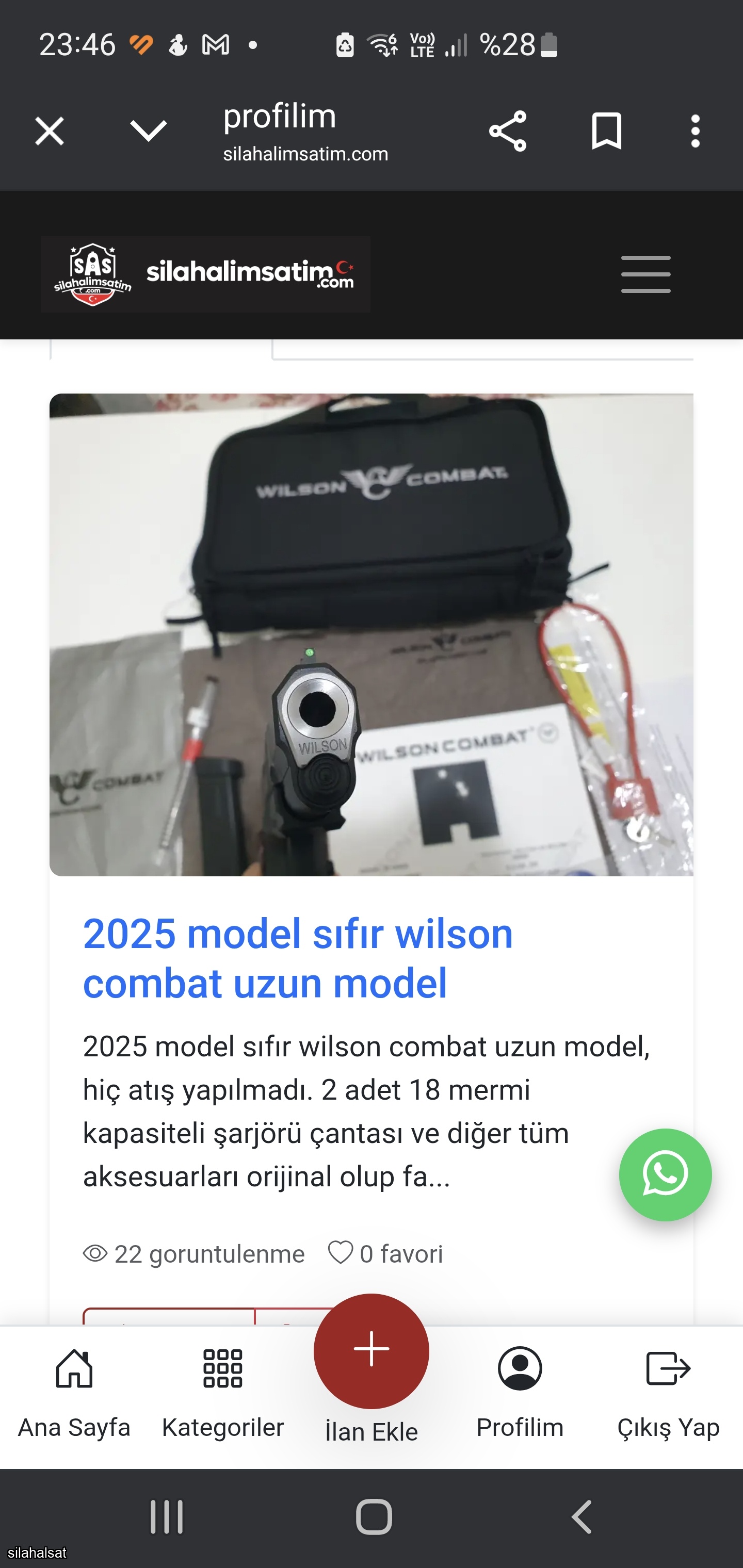Open the Wilson Combat listing photo

click(x=372, y=635)
